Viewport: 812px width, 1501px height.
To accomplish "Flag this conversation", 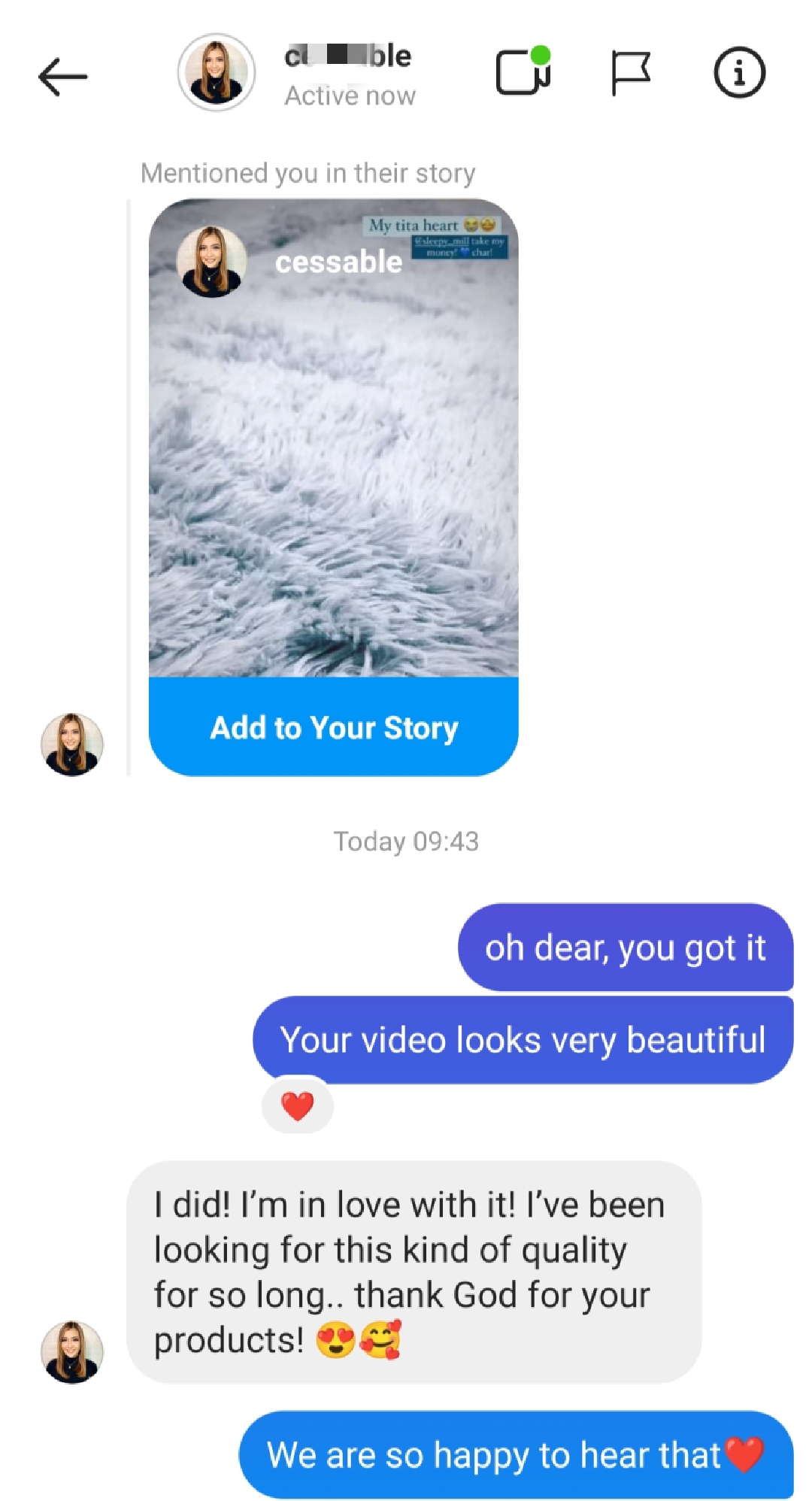I will click(x=630, y=73).
